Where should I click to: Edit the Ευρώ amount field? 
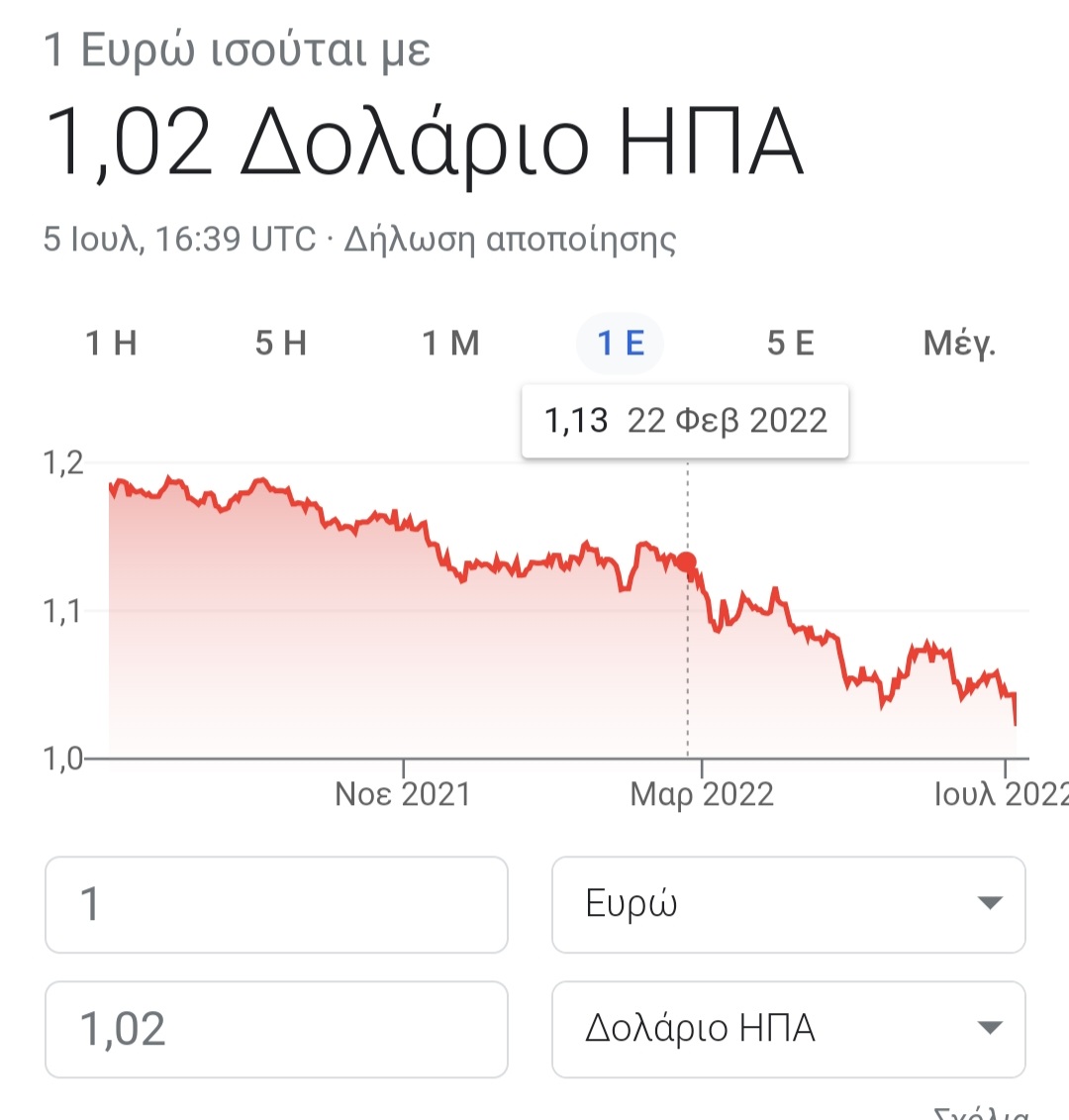pyautogui.click(x=276, y=904)
